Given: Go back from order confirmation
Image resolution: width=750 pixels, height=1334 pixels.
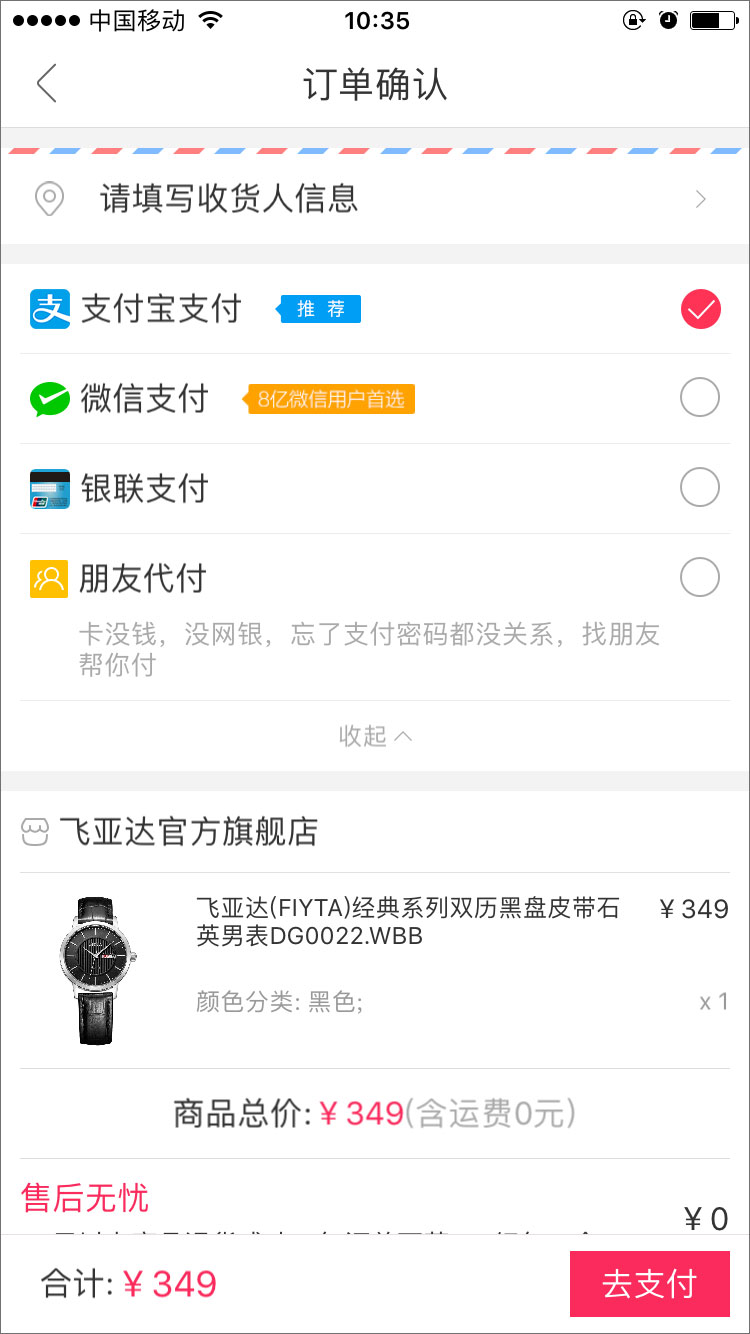Looking at the screenshot, I should click(x=46, y=84).
